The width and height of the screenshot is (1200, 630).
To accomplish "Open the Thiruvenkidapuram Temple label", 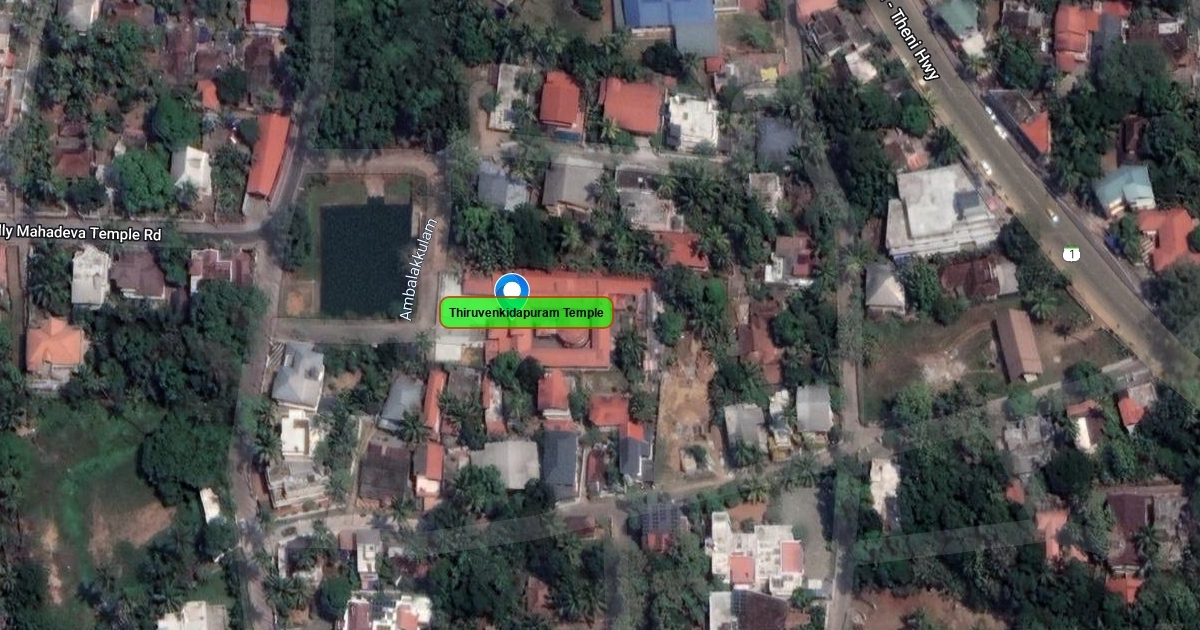I will click(526, 314).
